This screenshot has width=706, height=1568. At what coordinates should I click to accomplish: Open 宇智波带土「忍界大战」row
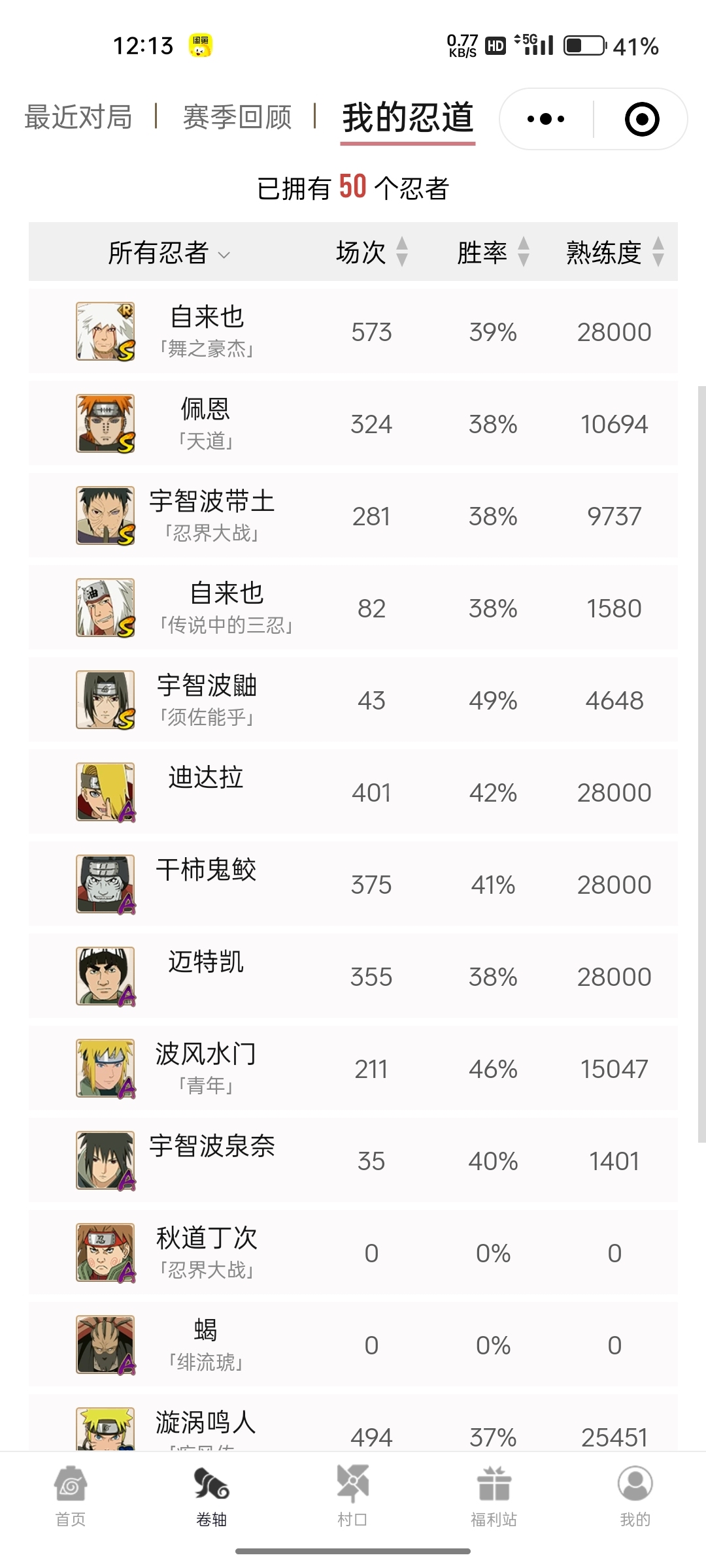pos(353,515)
